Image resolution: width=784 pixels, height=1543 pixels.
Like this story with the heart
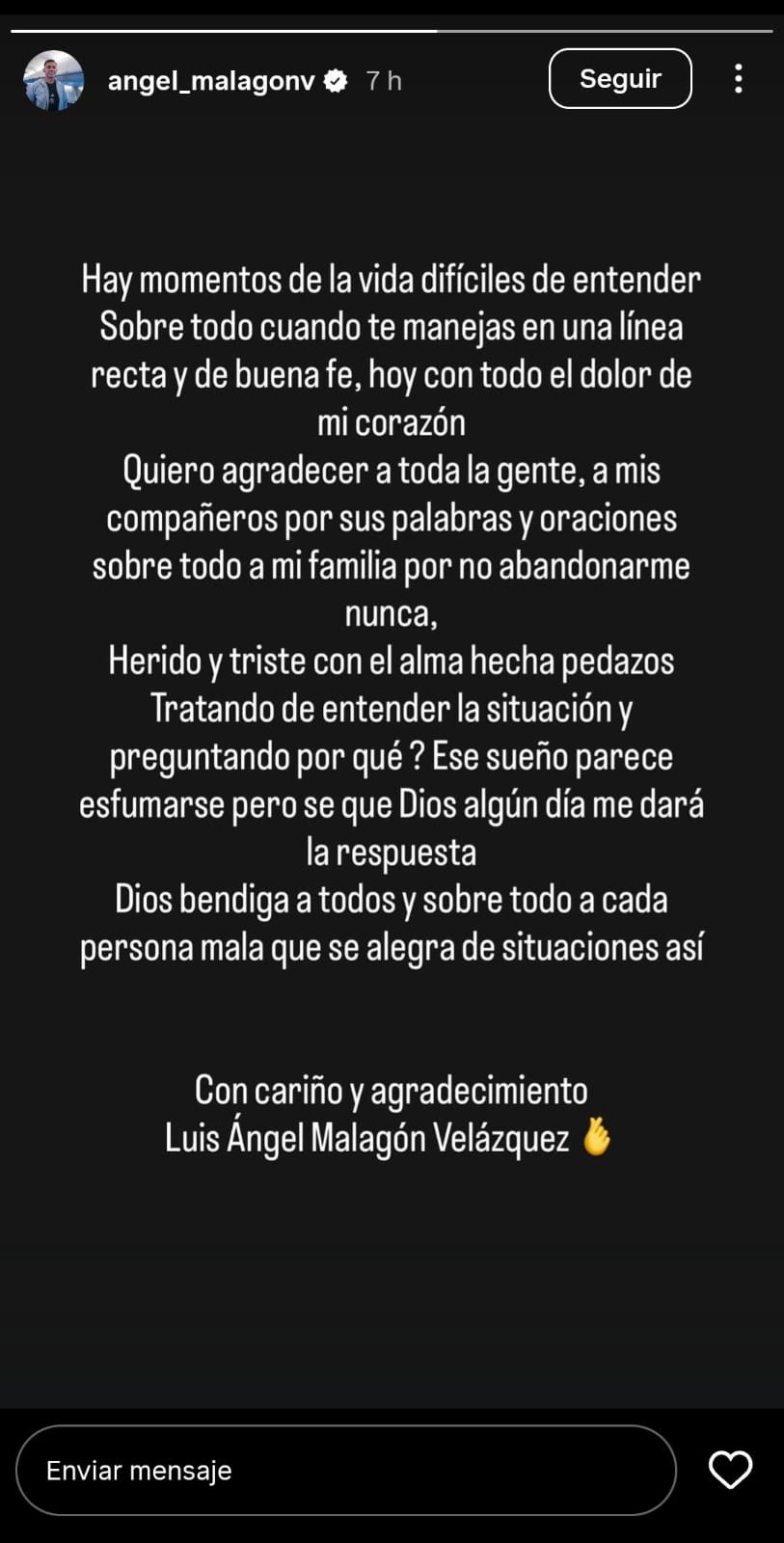[x=730, y=1470]
